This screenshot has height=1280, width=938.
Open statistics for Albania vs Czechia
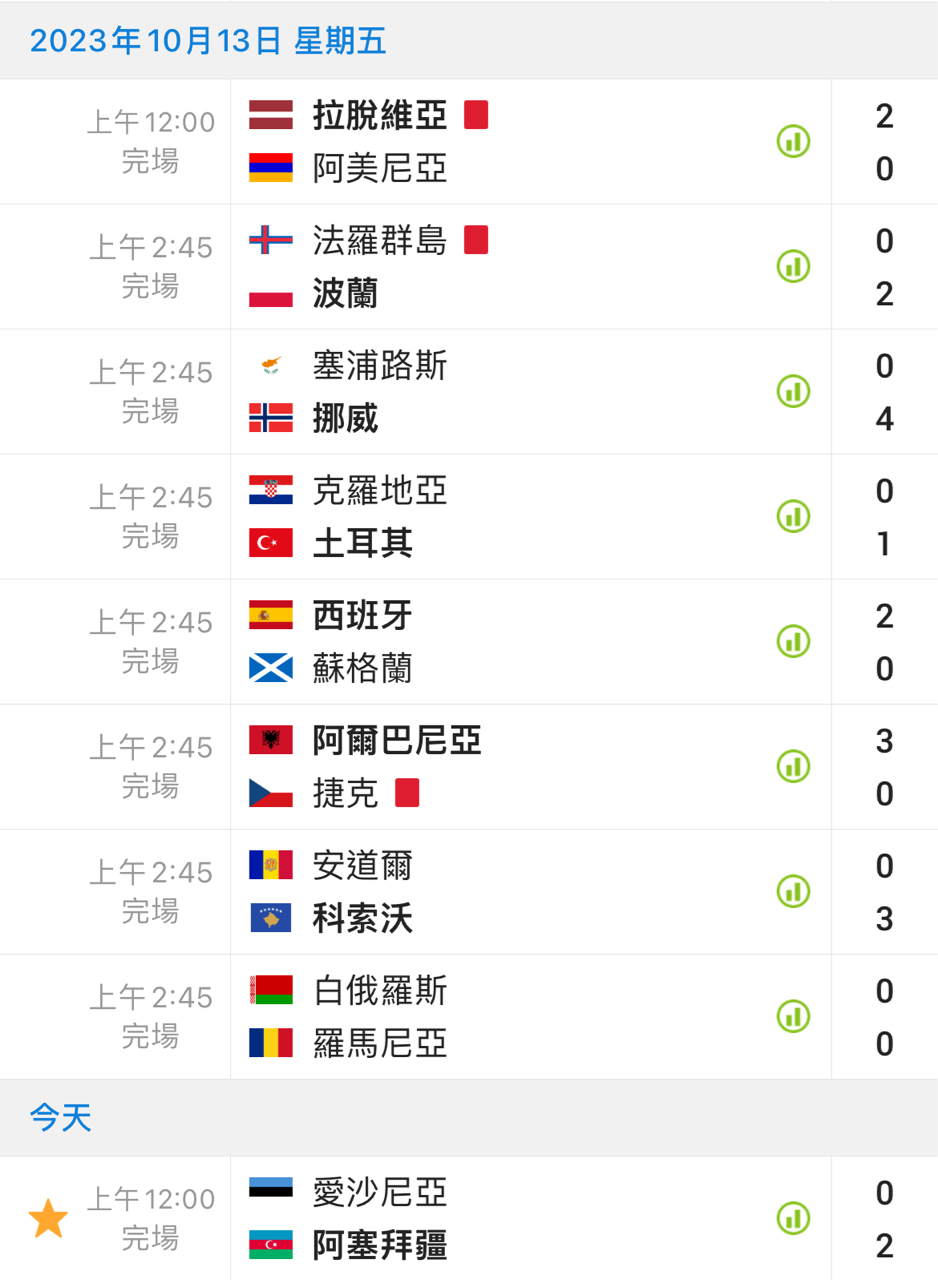pyautogui.click(x=793, y=767)
